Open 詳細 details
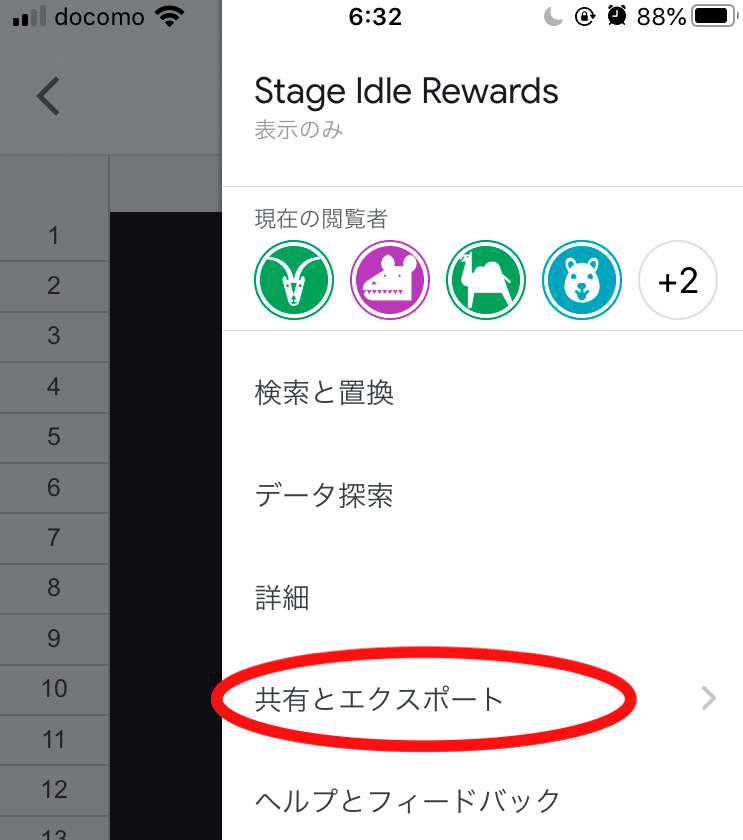The width and height of the screenshot is (743, 840). (282, 598)
